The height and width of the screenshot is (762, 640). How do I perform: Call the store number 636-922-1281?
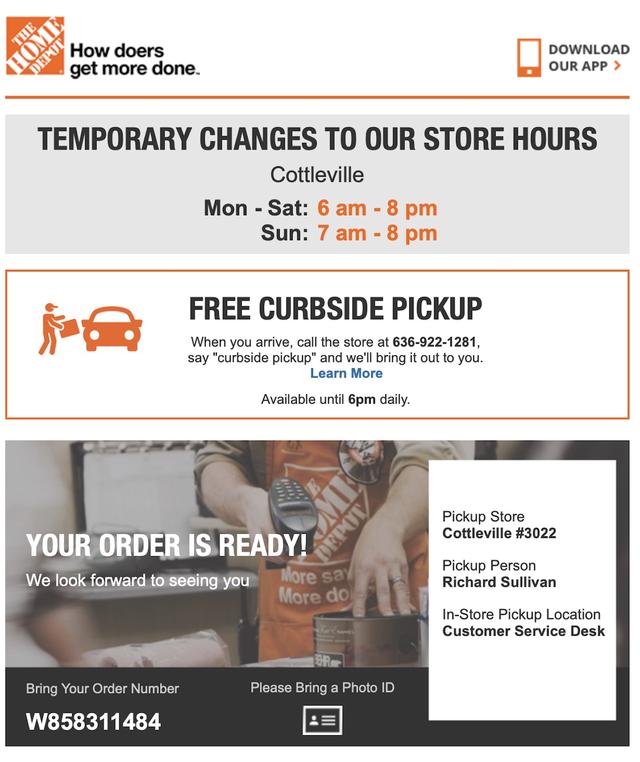435,341
